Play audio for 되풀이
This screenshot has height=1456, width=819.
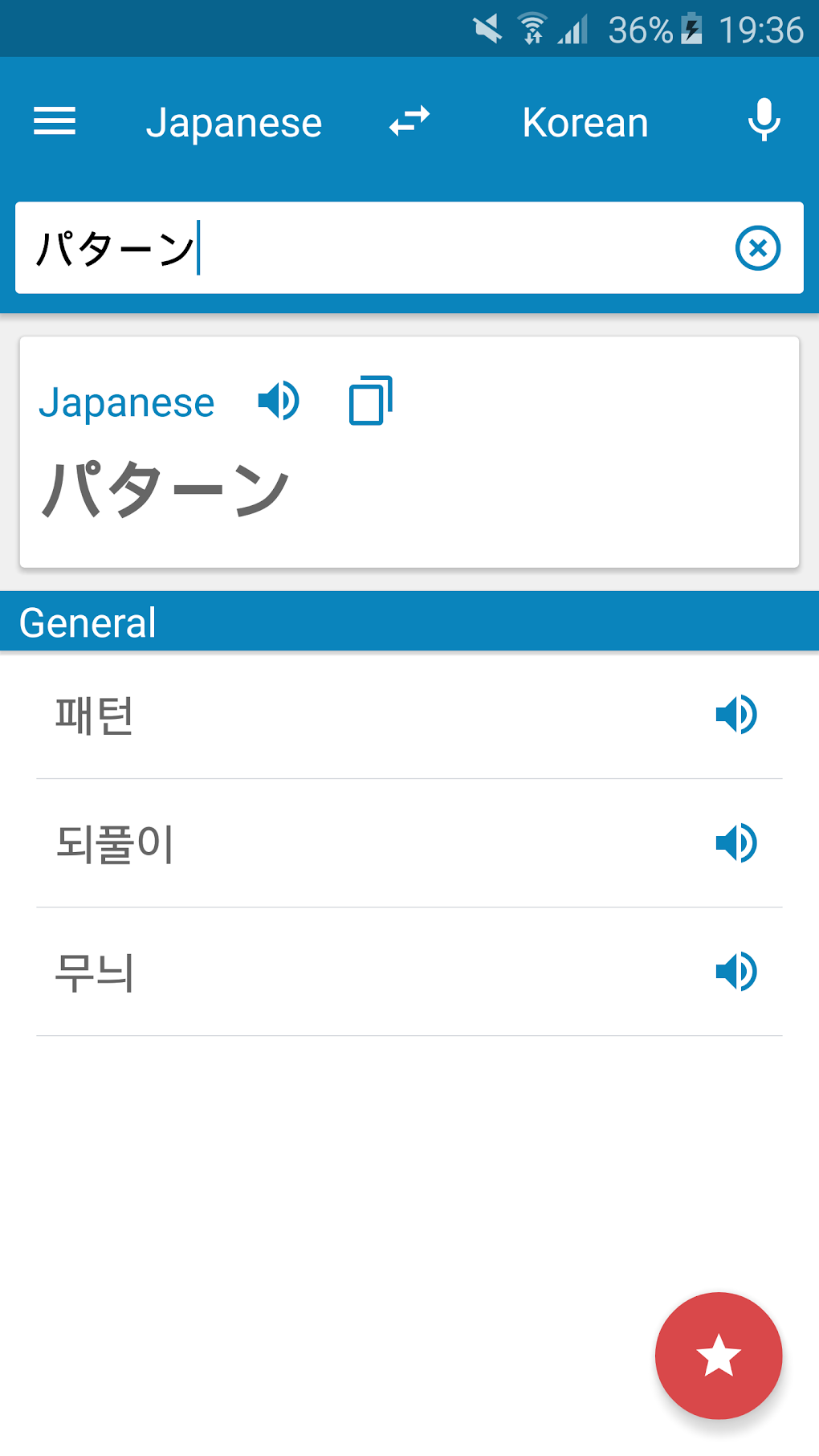(x=735, y=842)
